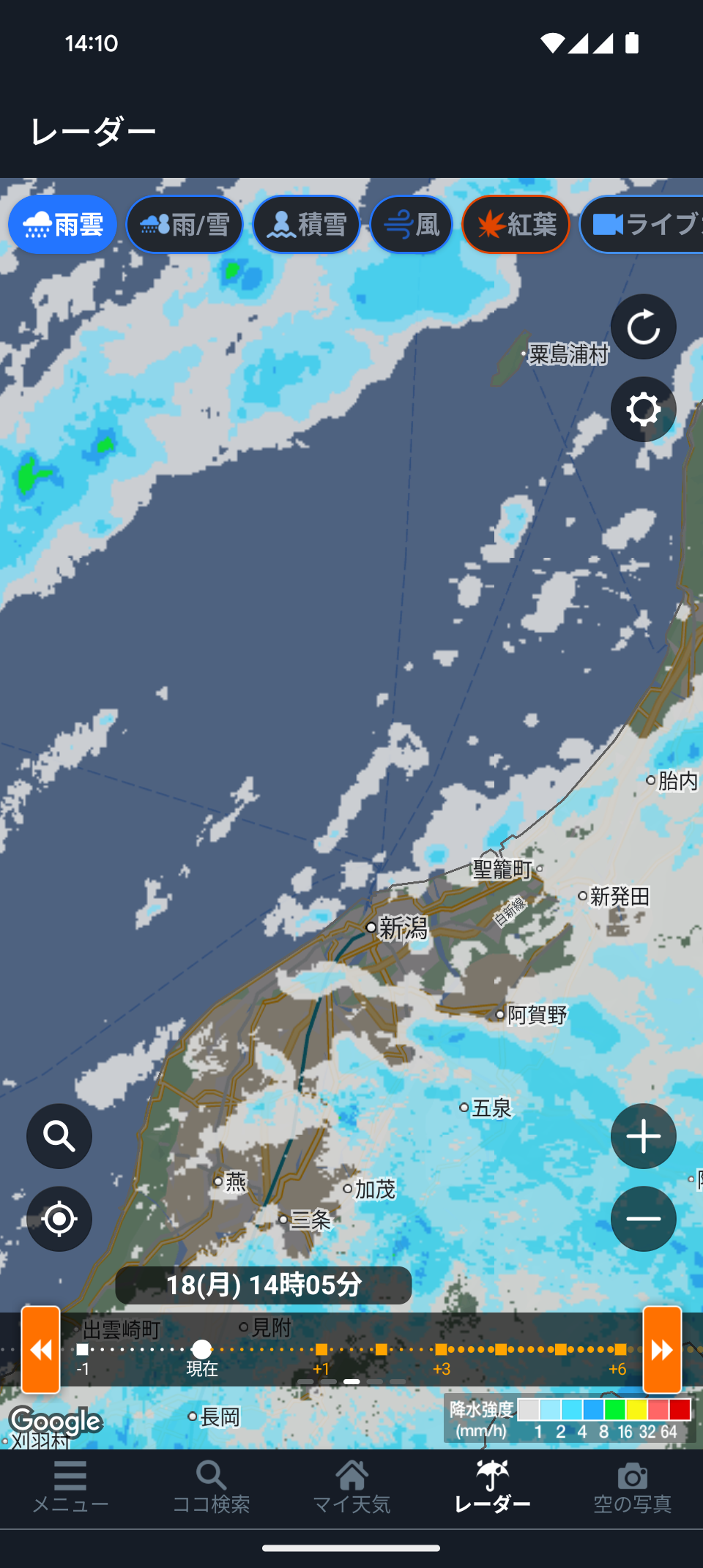Select the 雨雲 radar mode
The width and height of the screenshot is (703, 1568).
click(62, 225)
